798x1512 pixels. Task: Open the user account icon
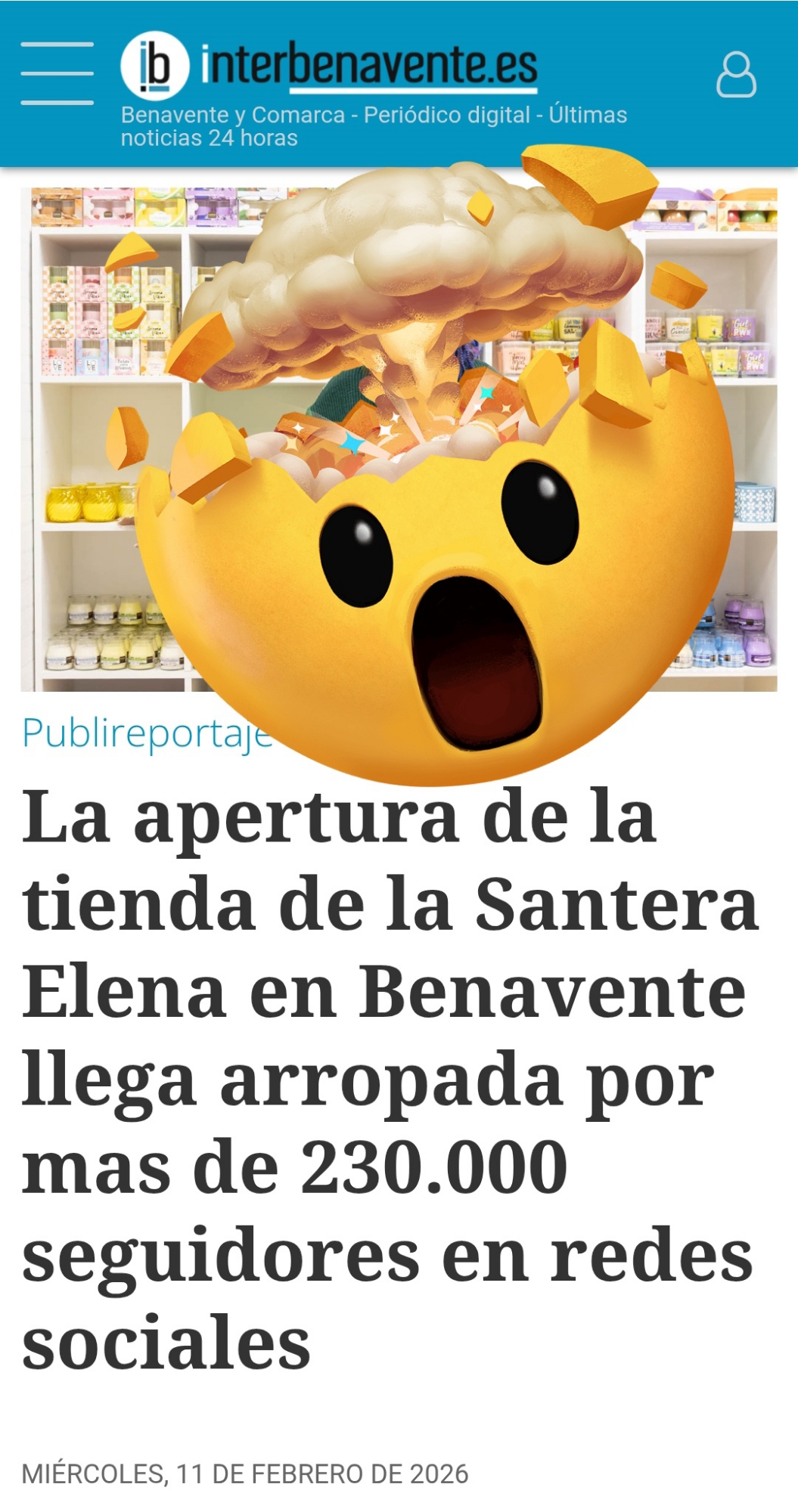coord(735,75)
